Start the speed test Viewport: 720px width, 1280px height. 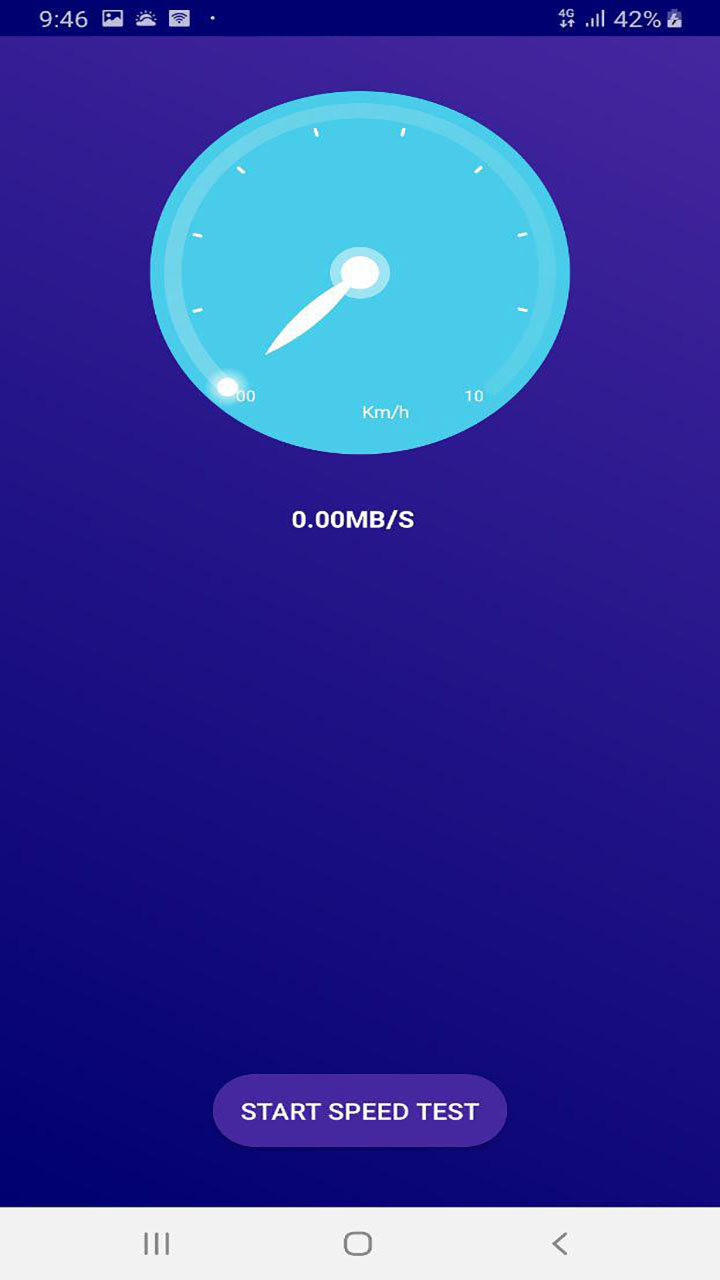click(360, 1111)
